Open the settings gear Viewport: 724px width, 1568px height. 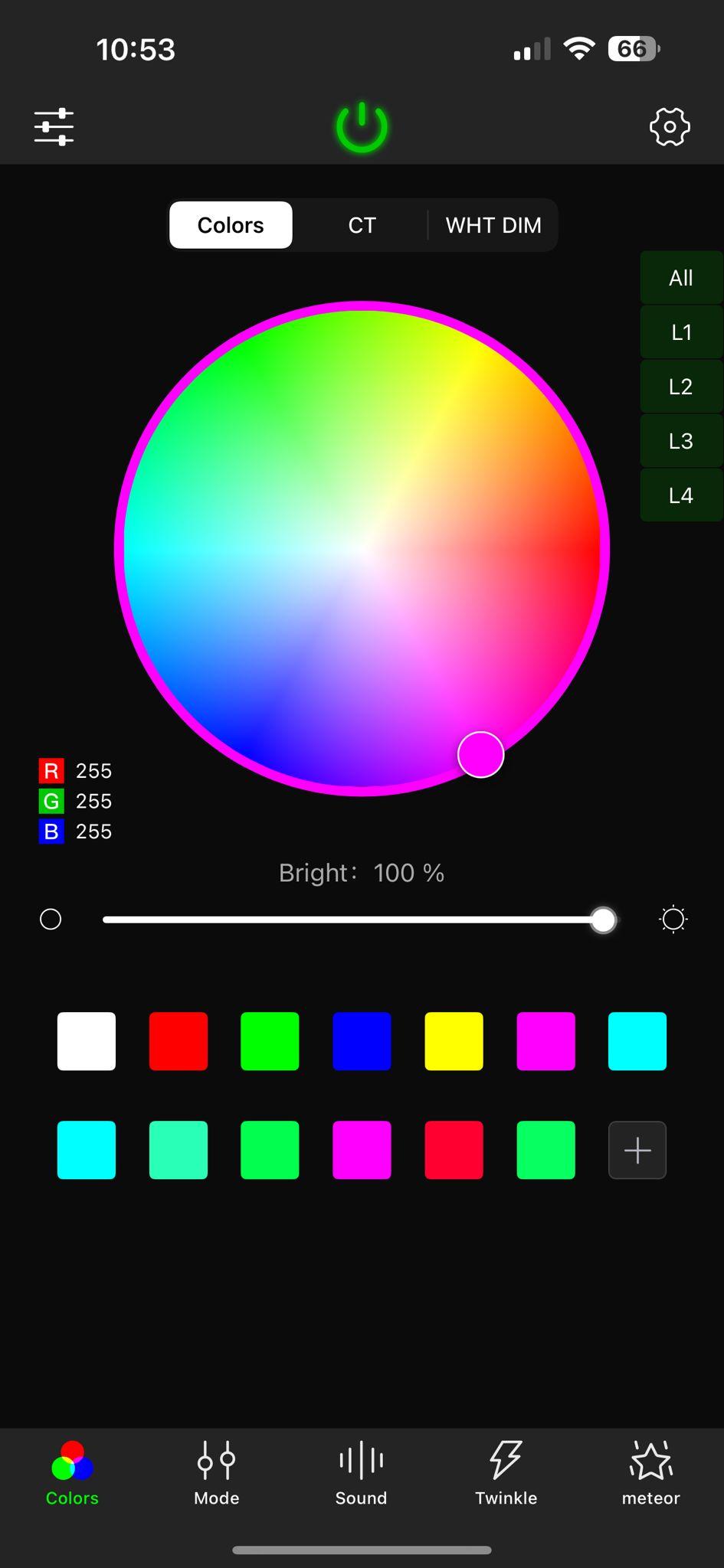click(670, 126)
